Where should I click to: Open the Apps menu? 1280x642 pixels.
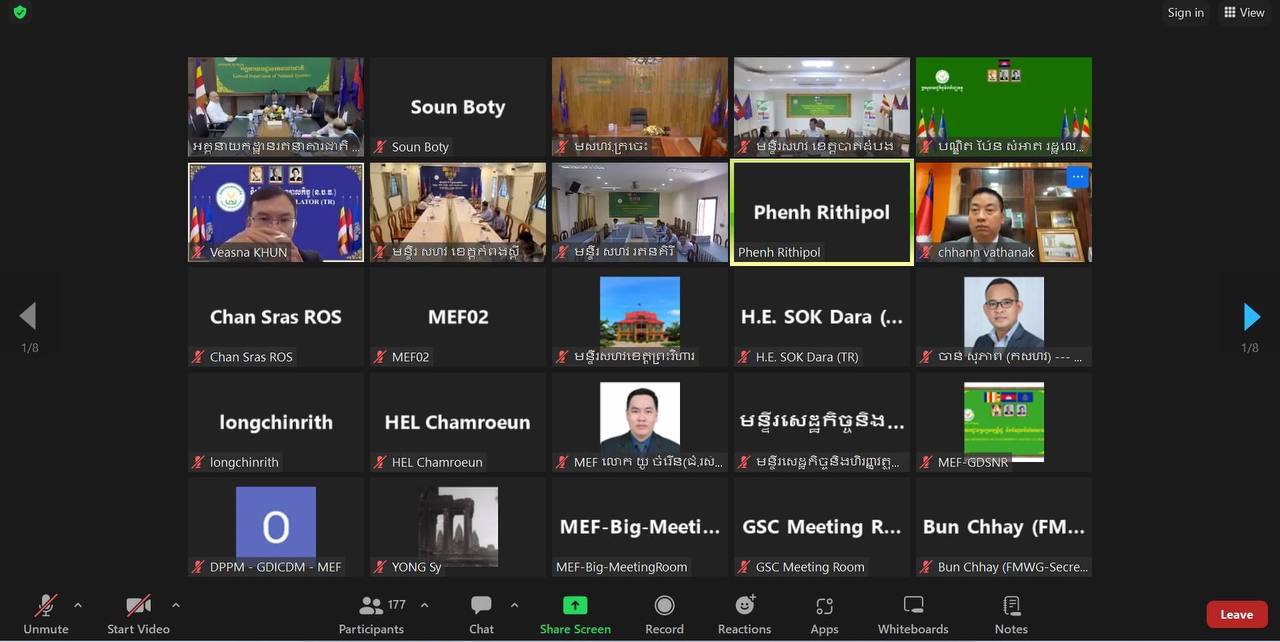click(x=824, y=613)
